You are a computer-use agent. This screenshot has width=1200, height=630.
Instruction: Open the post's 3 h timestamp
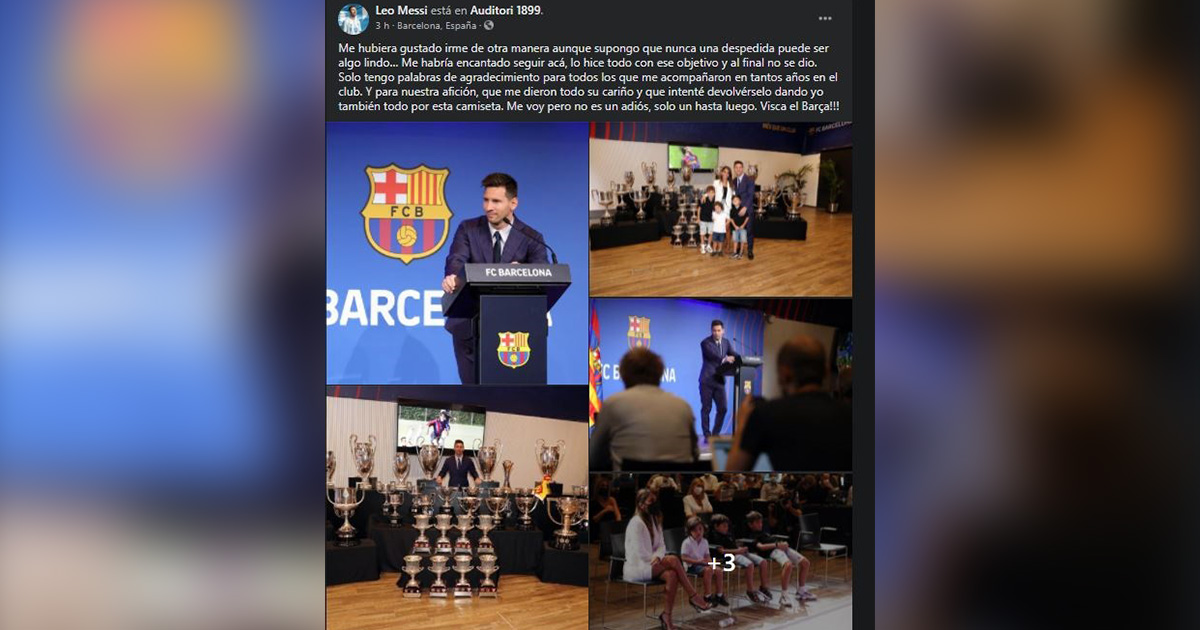(381, 25)
